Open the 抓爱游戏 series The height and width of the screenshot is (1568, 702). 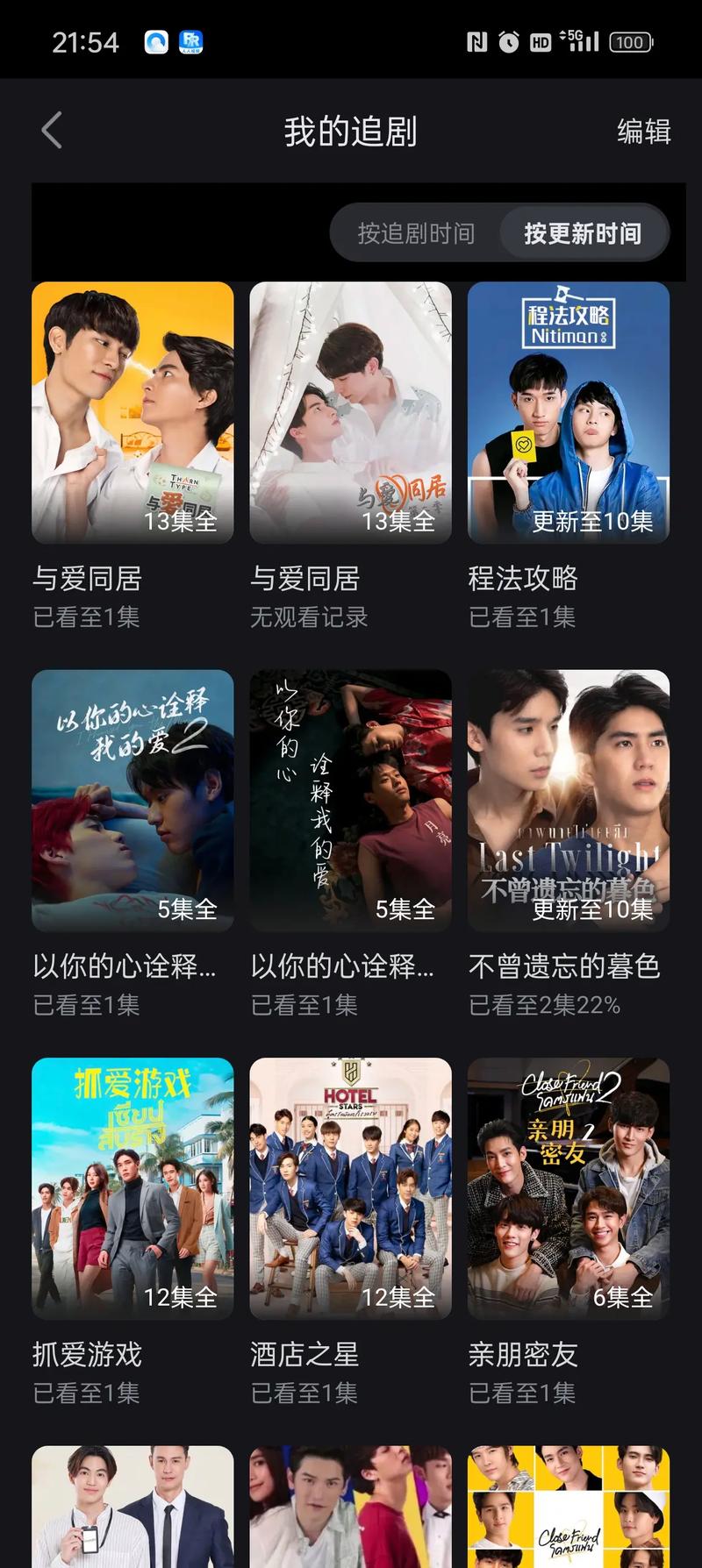(x=133, y=1187)
